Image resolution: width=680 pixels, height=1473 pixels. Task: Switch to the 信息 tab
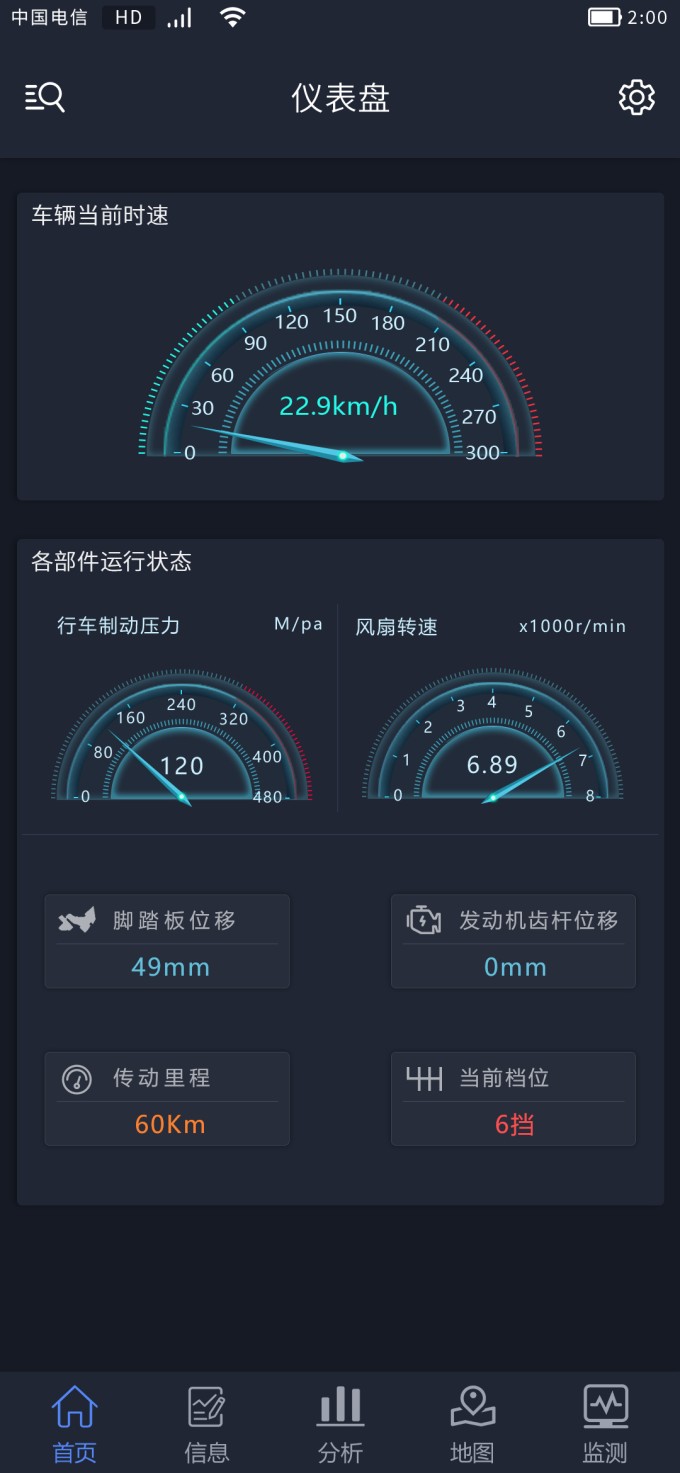[x=207, y=1424]
